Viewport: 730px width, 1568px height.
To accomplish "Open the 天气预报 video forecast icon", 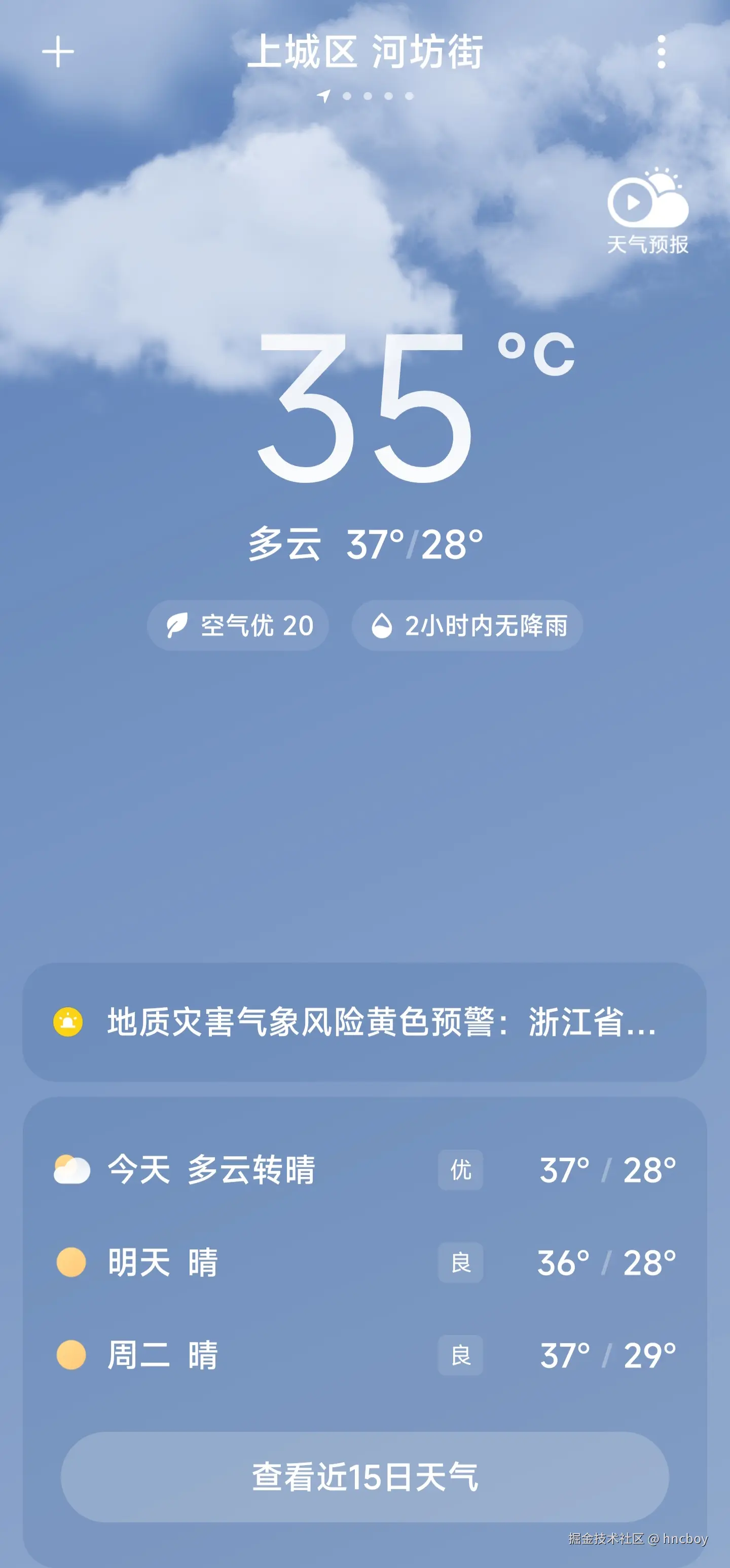I will (647, 207).
